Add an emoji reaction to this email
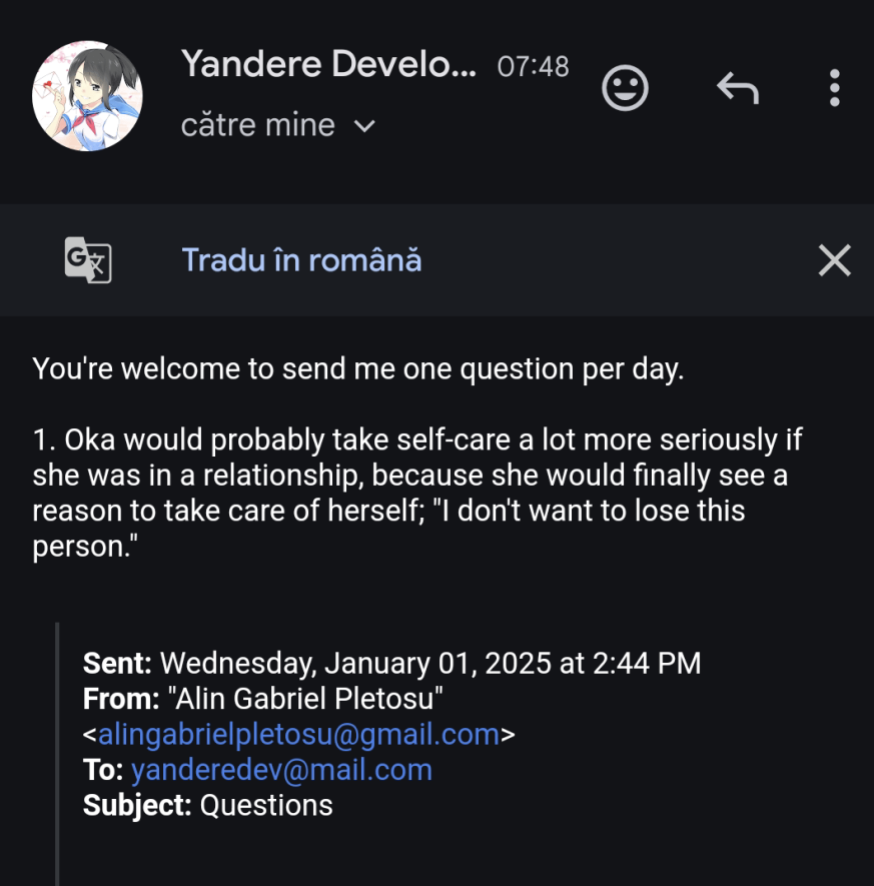This screenshot has height=886, width=874. (x=625, y=89)
